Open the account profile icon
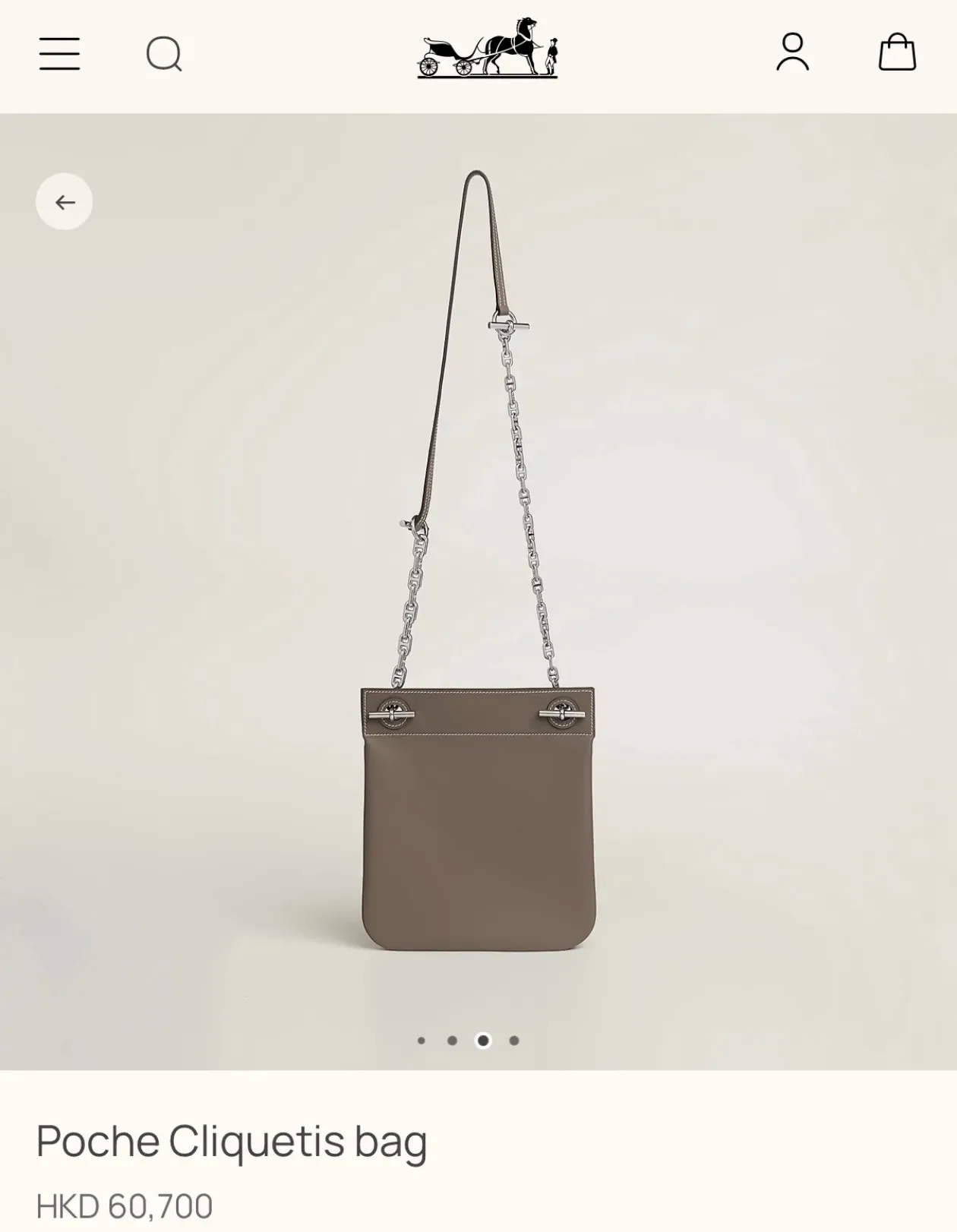 click(792, 52)
